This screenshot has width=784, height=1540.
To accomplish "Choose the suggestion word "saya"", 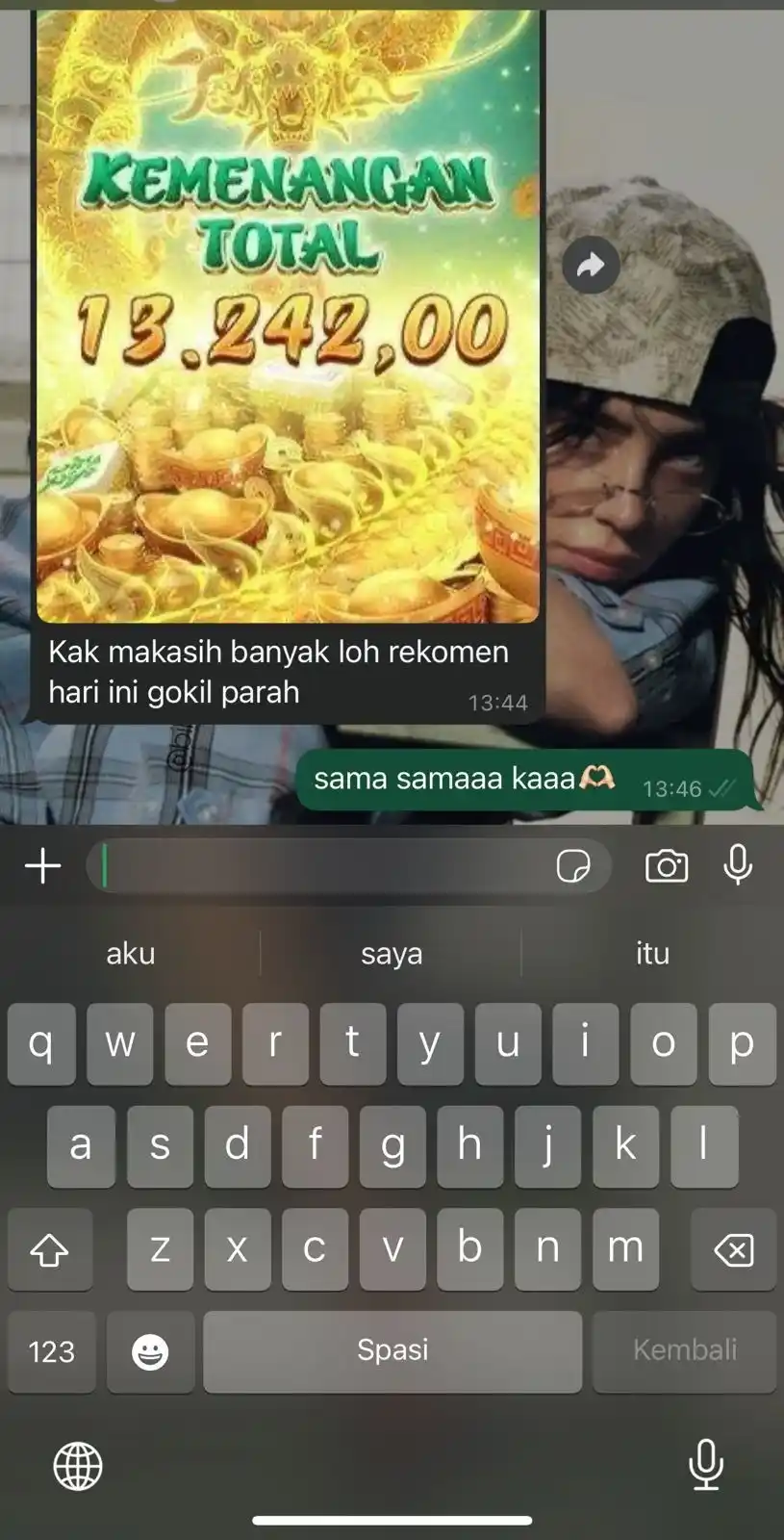I will tap(392, 953).
